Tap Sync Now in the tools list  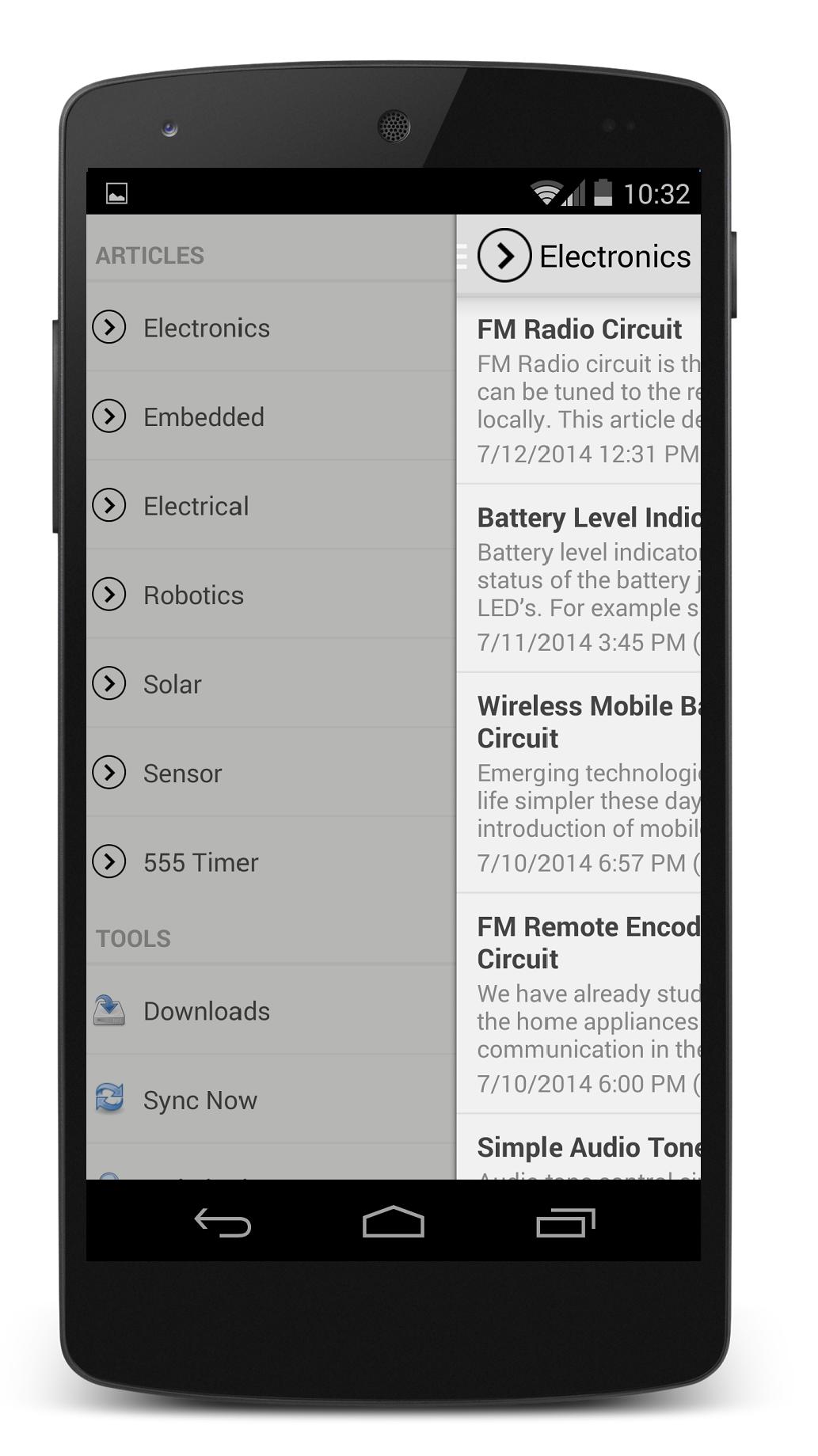tap(200, 1101)
